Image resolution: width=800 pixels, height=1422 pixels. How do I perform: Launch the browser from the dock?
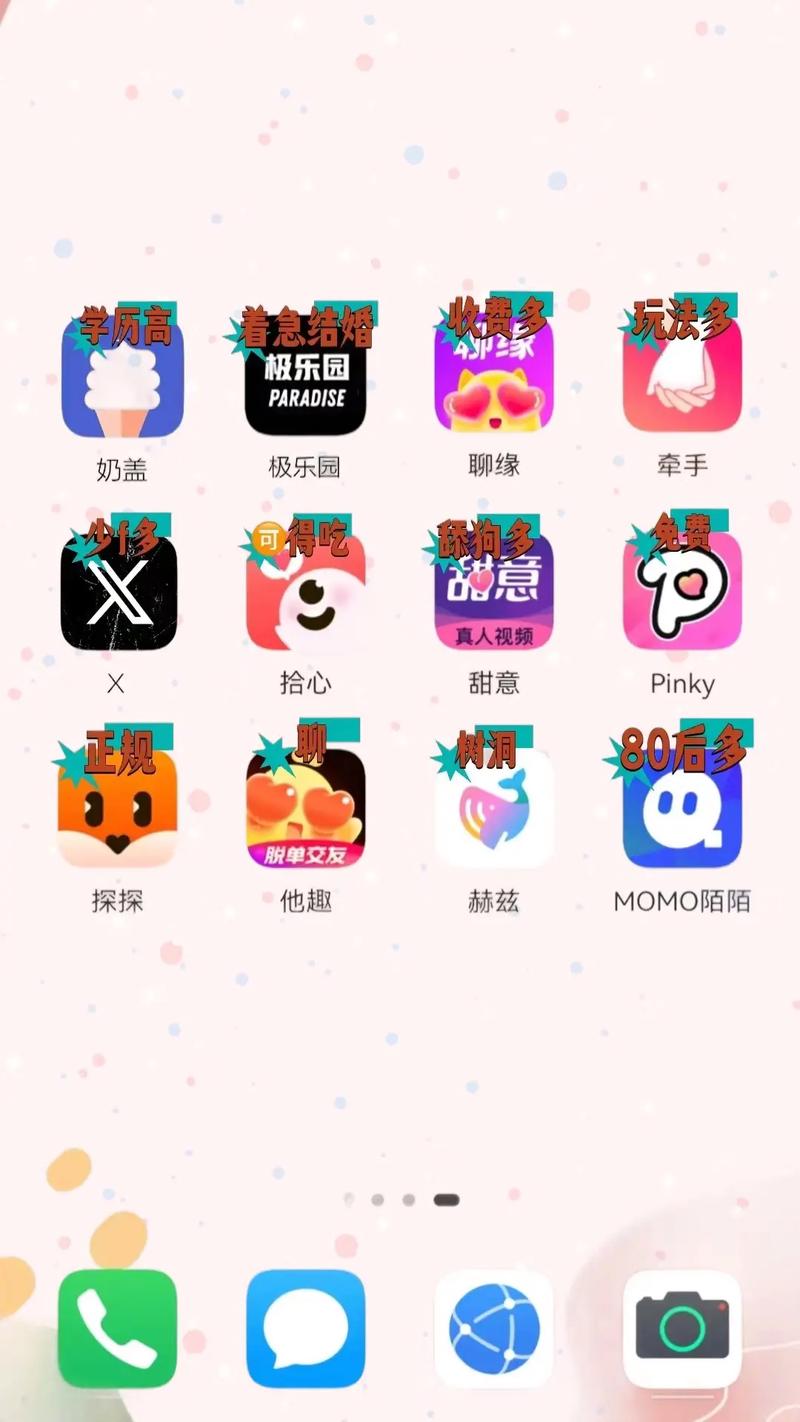coord(493,1328)
